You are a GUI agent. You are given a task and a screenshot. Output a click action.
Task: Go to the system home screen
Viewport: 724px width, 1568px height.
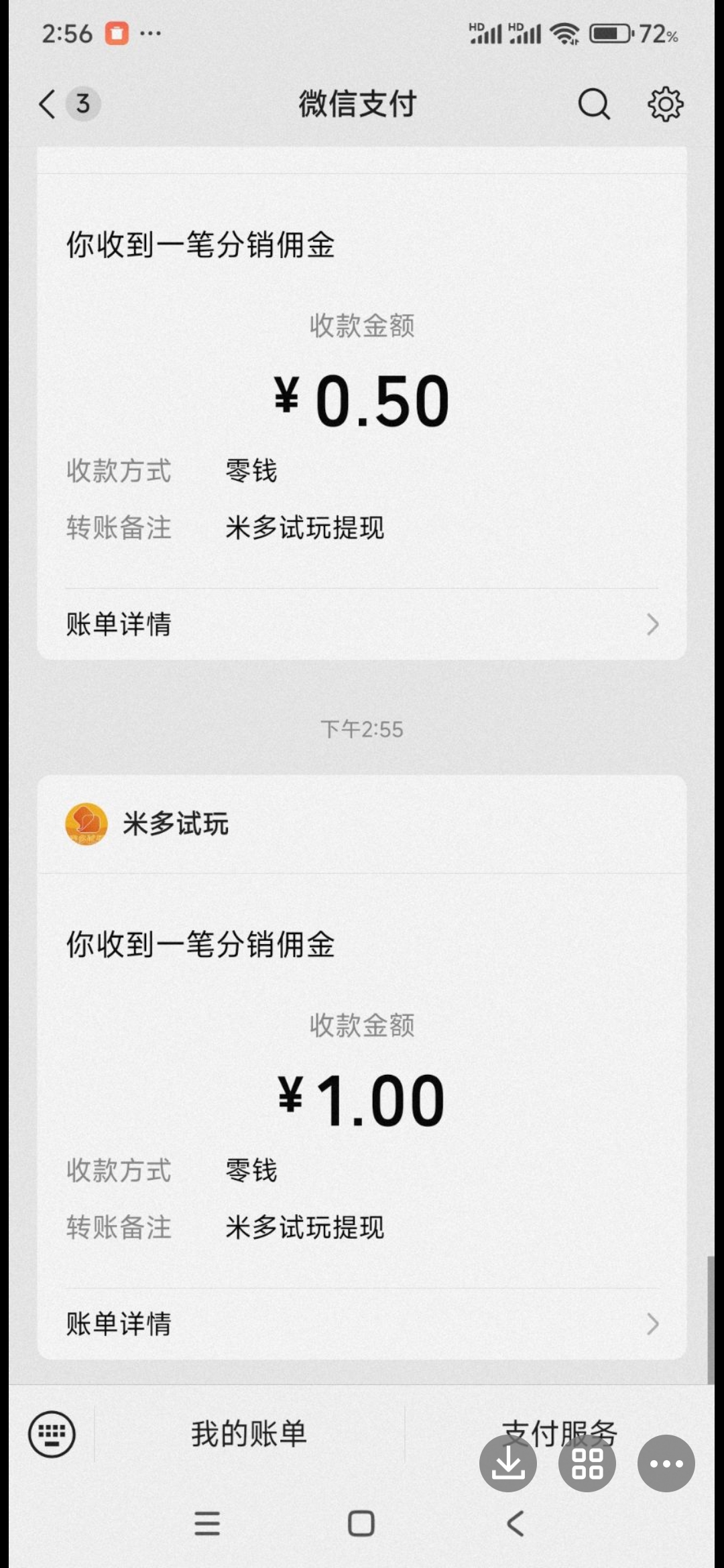(x=361, y=1524)
